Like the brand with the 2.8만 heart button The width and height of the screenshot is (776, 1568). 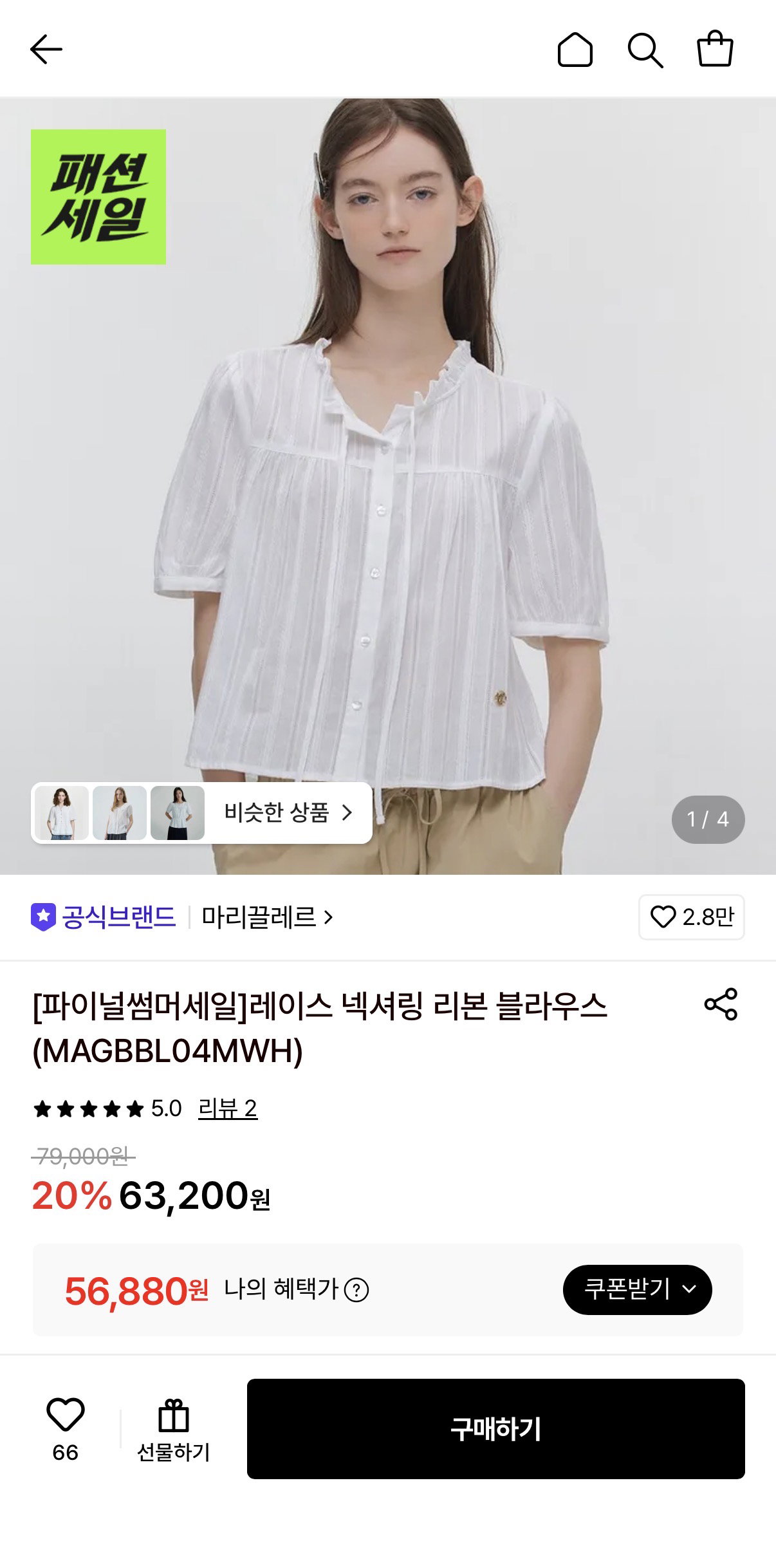coord(691,917)
